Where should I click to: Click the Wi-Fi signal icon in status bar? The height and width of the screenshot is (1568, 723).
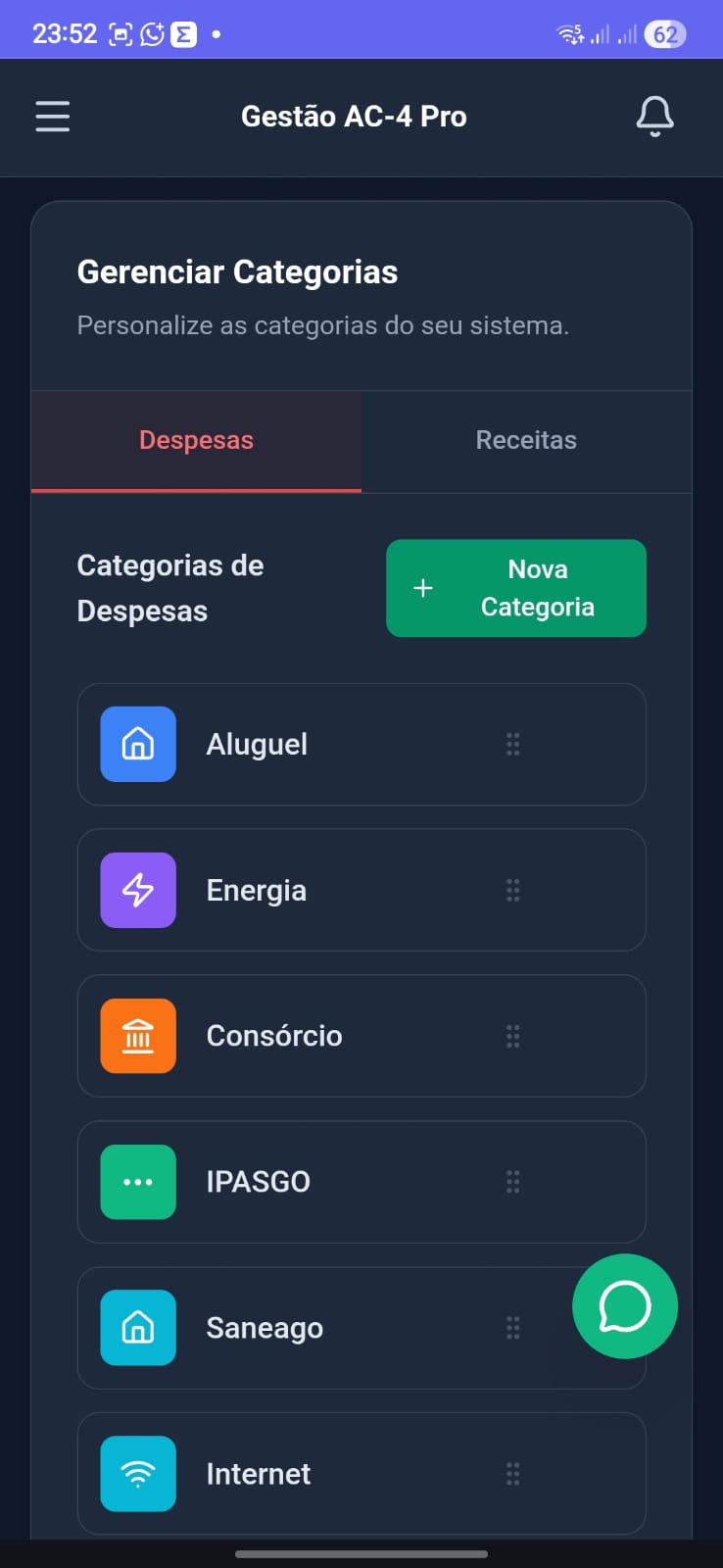569,32
